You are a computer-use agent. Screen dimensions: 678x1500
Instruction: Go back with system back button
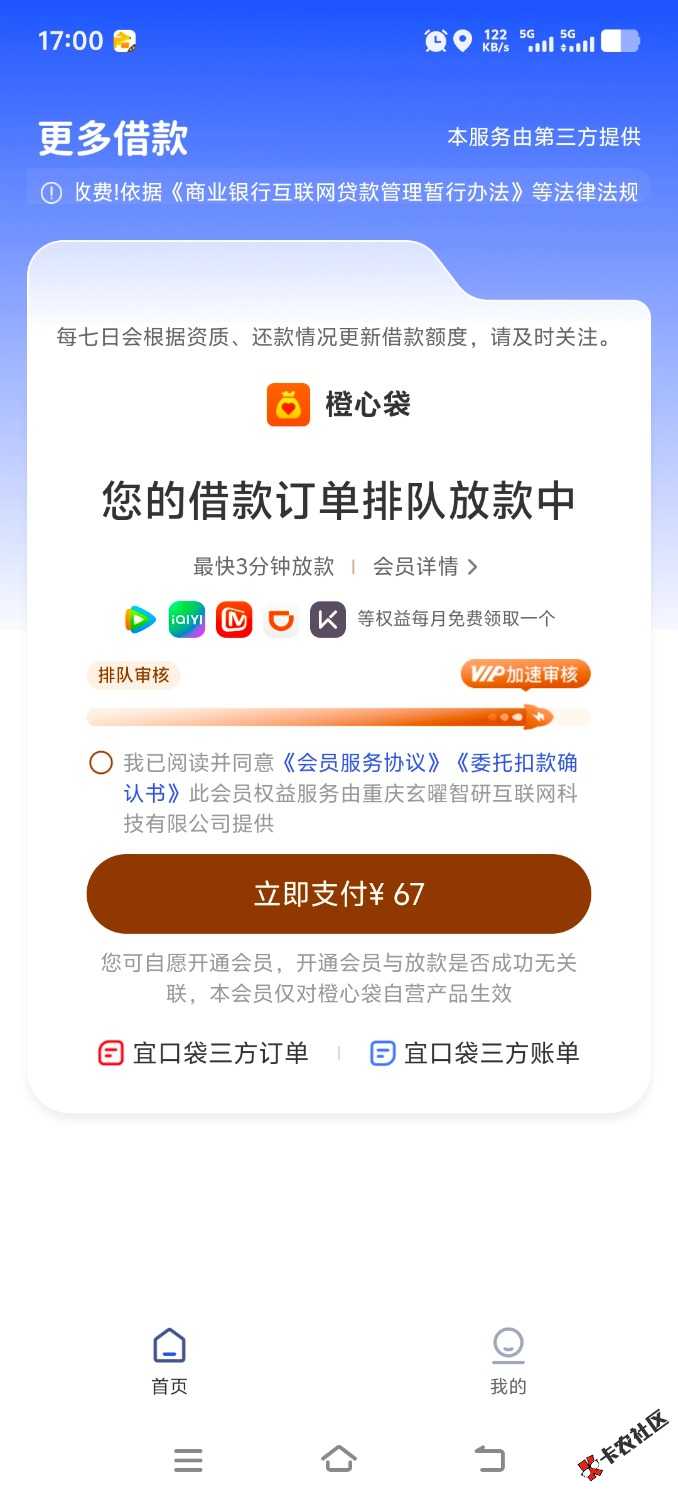(x=489, y=1459)
